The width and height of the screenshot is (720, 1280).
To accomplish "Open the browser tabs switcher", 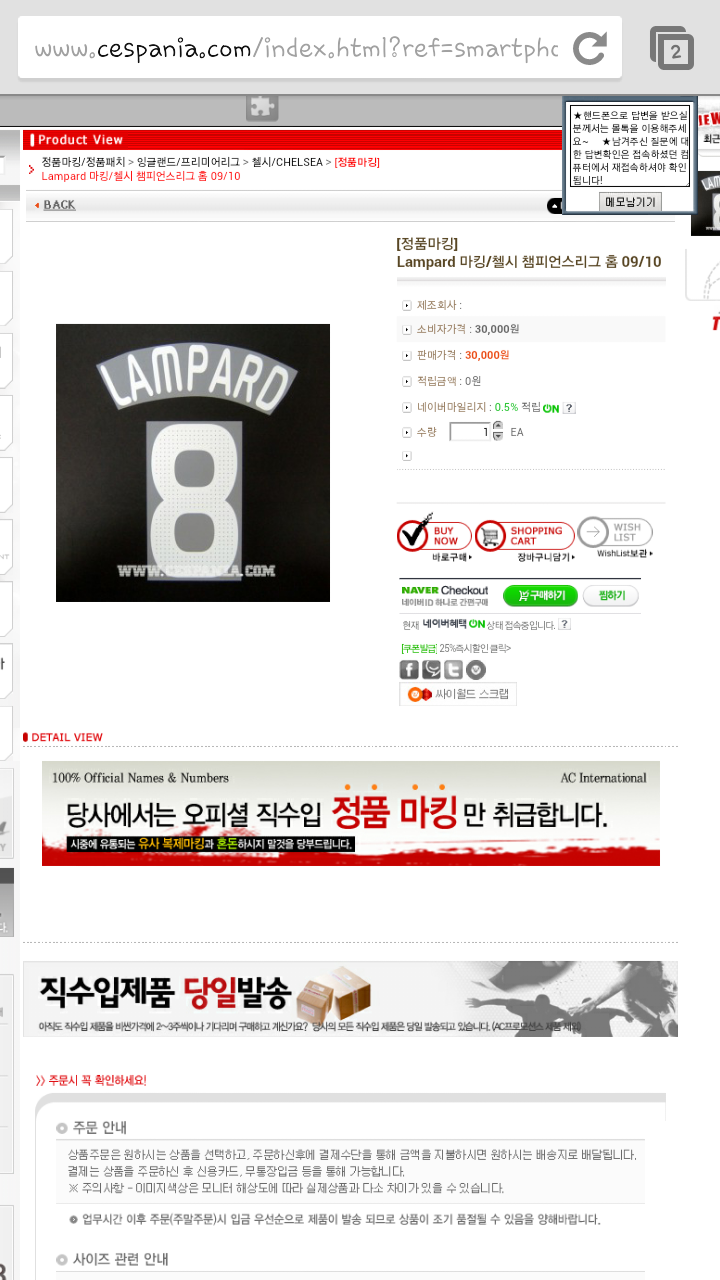I will [x=671, y=48].
